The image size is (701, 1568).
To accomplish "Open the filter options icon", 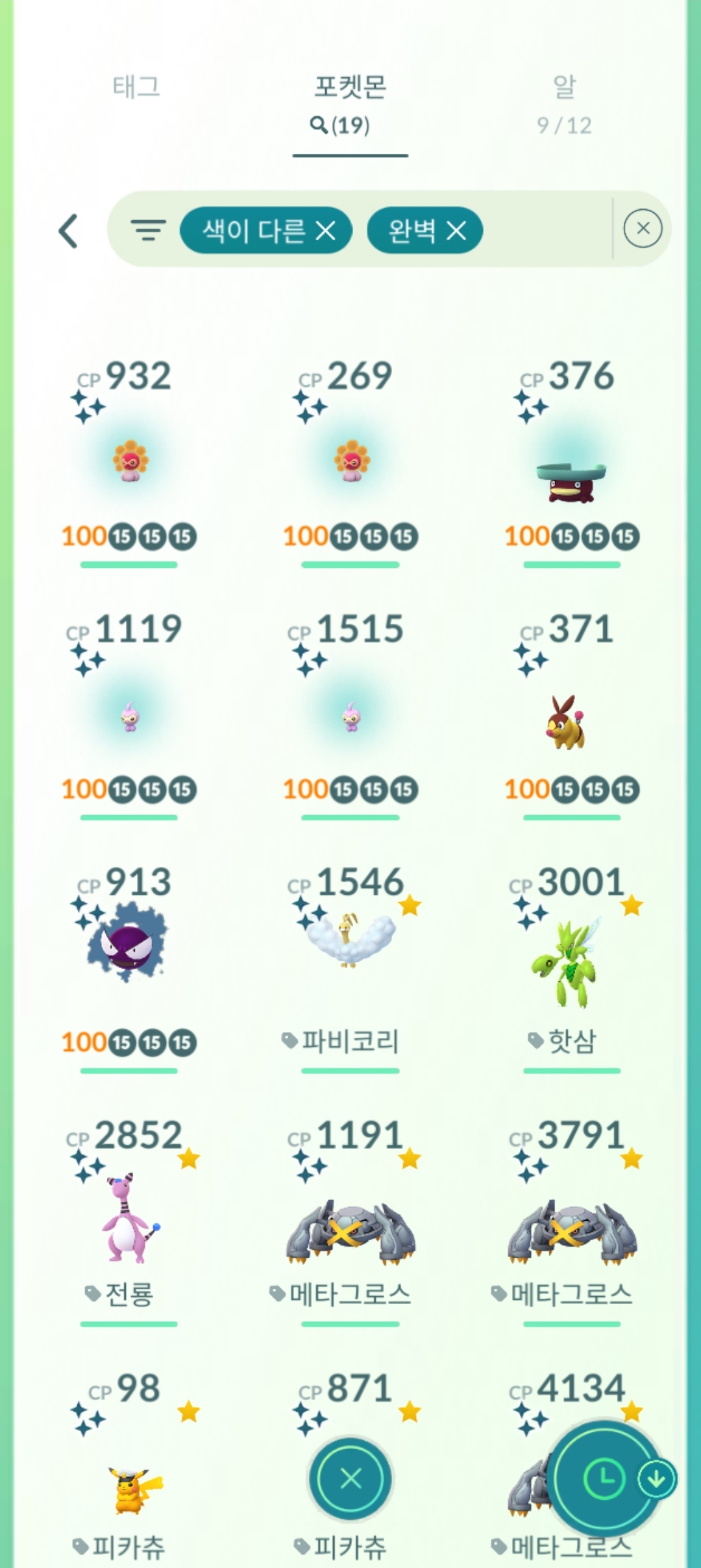I will pos(148,230).
